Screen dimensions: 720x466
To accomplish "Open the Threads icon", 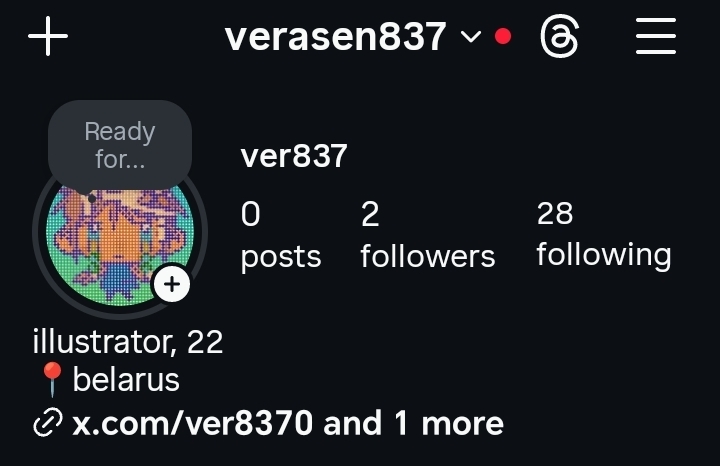I will (x=559, y=38).
